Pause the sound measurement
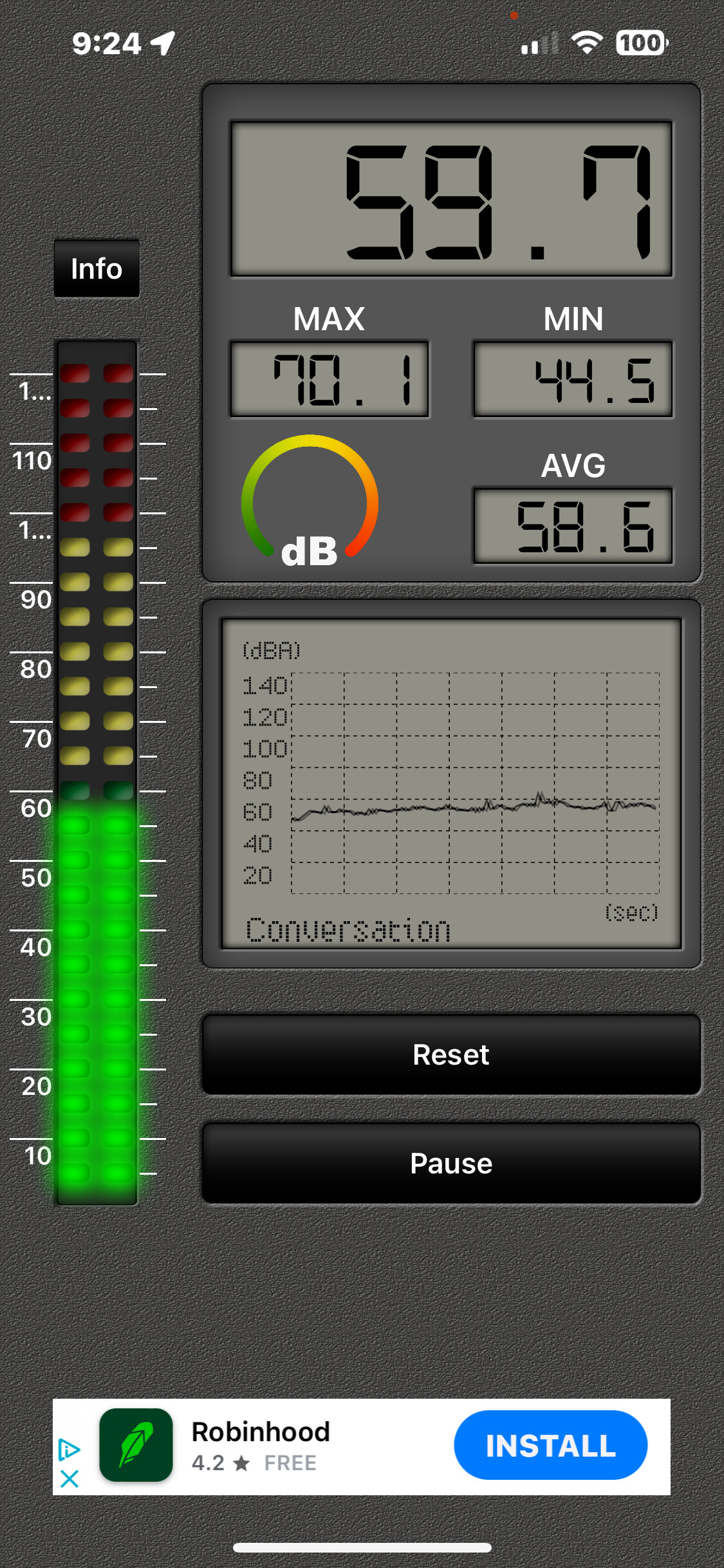Screen dimensions: 724x1568 [451, 1163]
